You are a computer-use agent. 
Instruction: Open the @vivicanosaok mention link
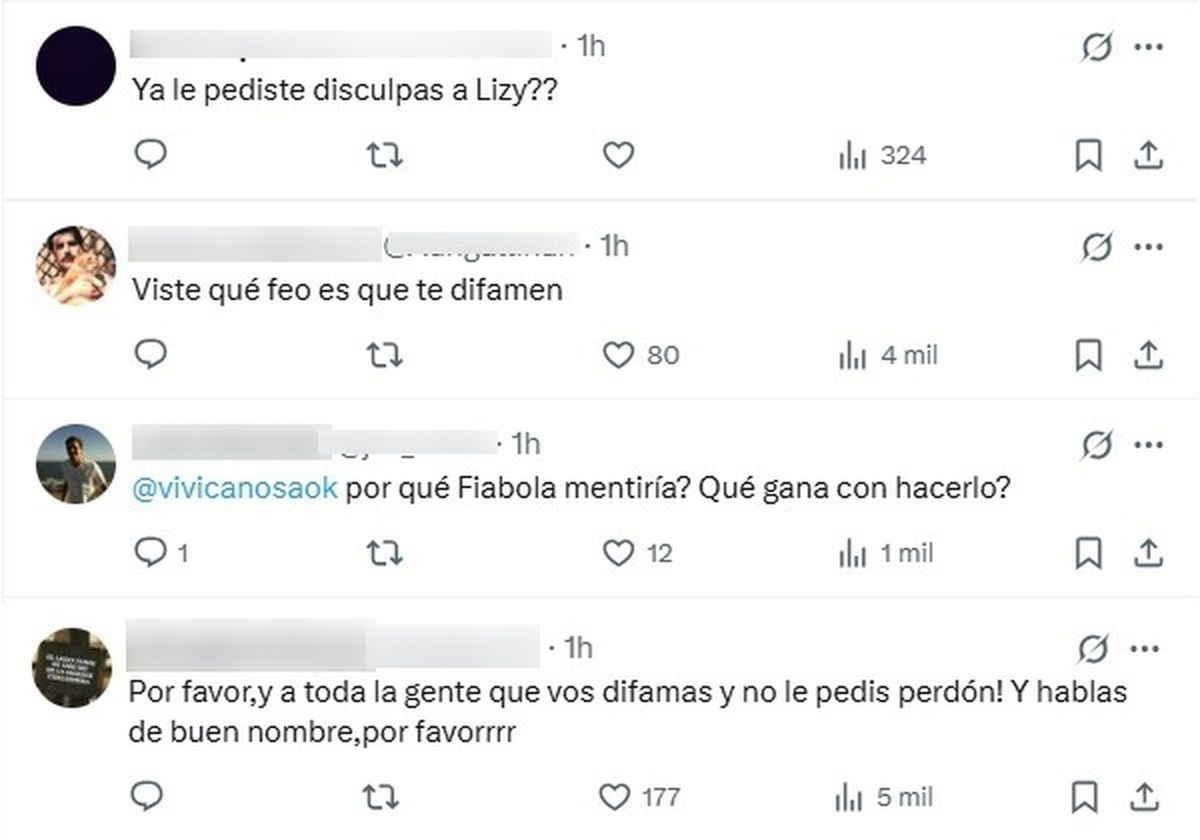(236, 490)
